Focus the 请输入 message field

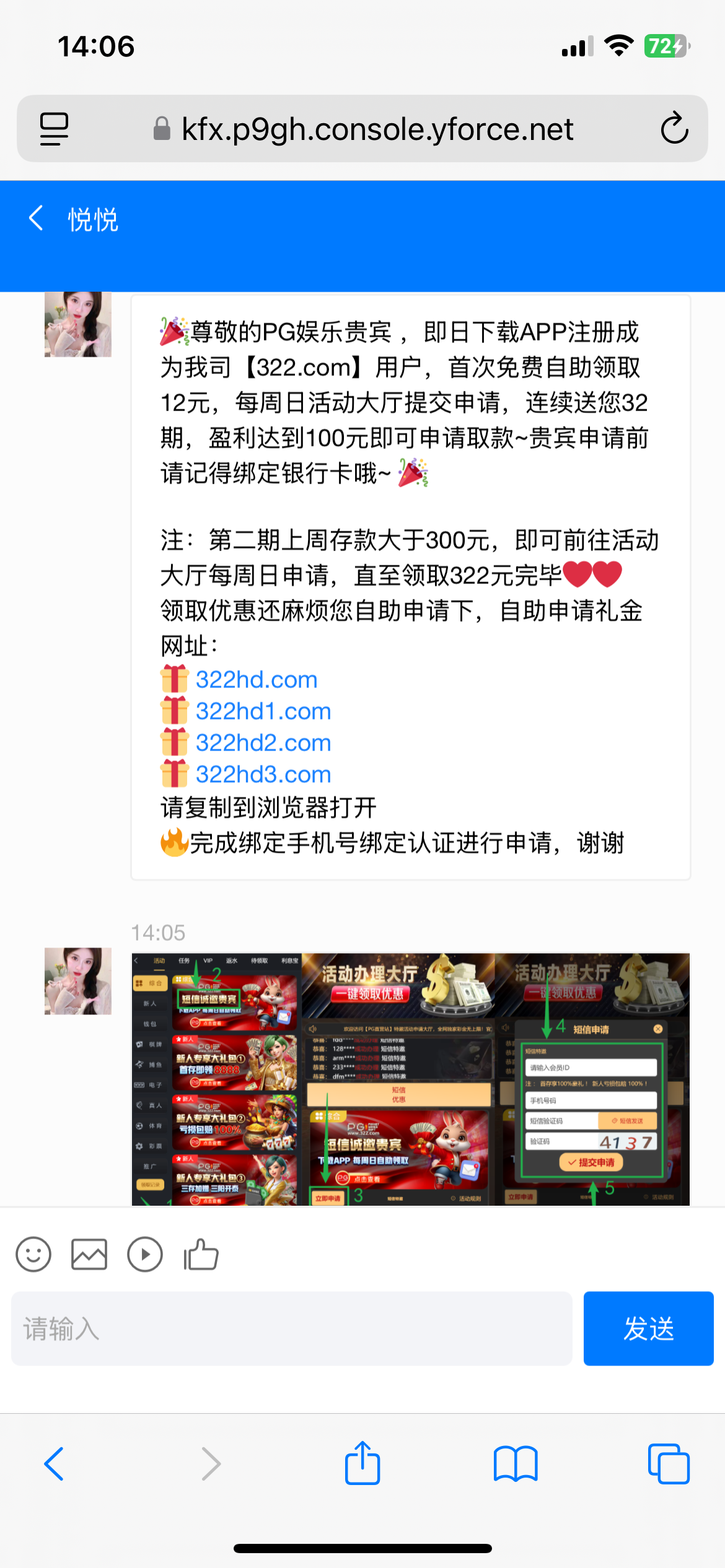tap(291, 1328)
